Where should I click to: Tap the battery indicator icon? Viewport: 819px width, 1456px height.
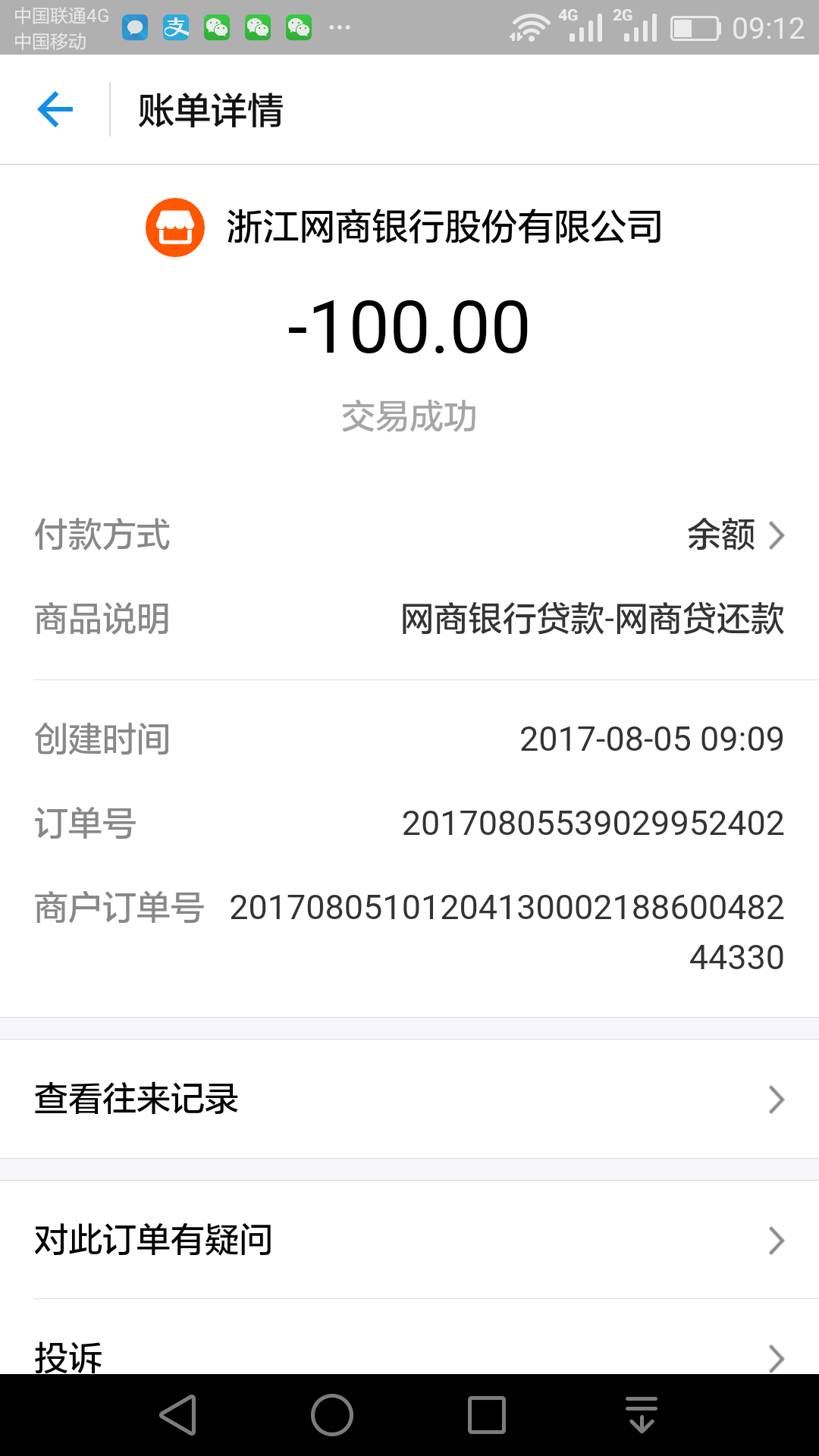click(696, 27)
